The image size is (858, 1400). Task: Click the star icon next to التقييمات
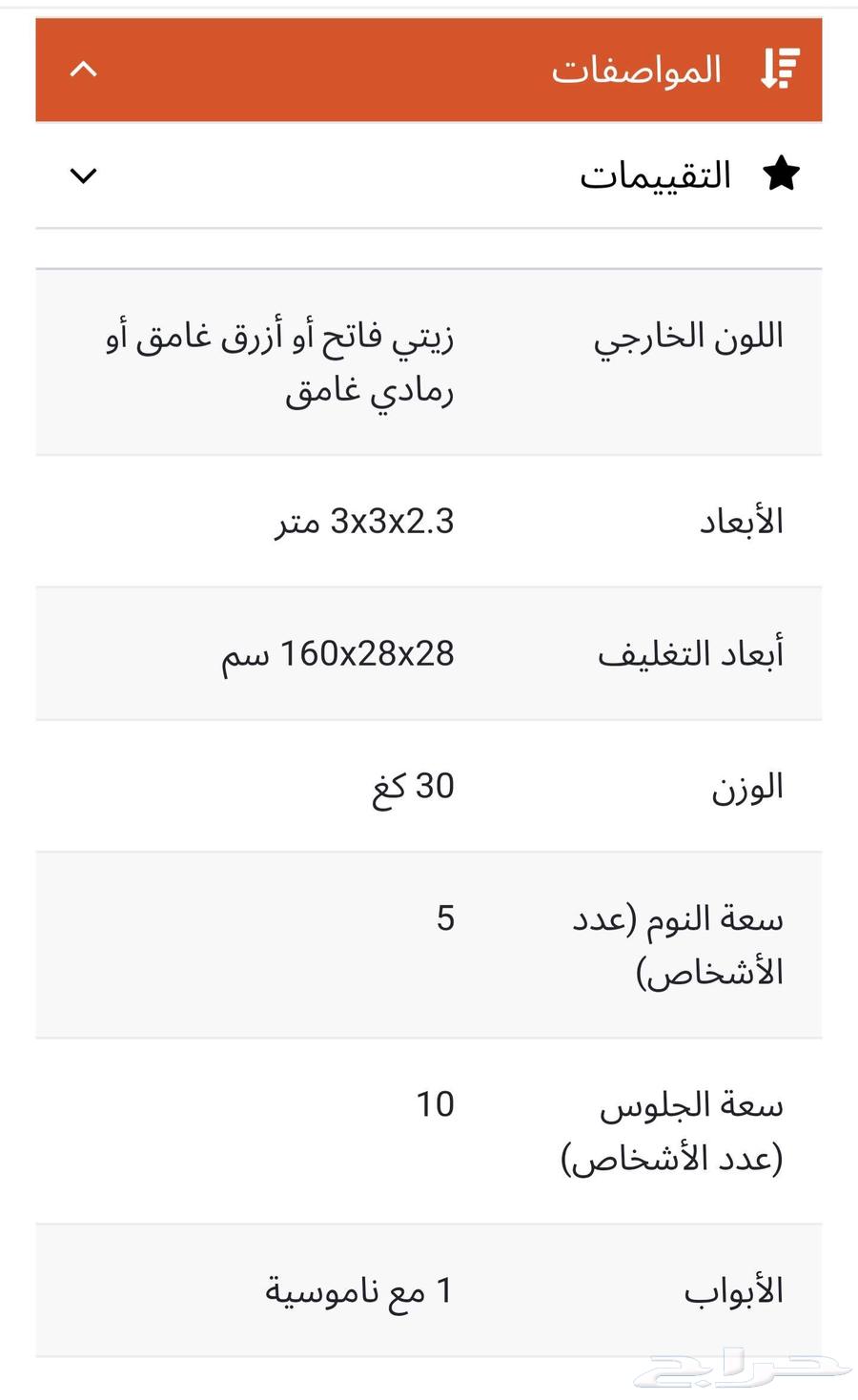(782, 174)
